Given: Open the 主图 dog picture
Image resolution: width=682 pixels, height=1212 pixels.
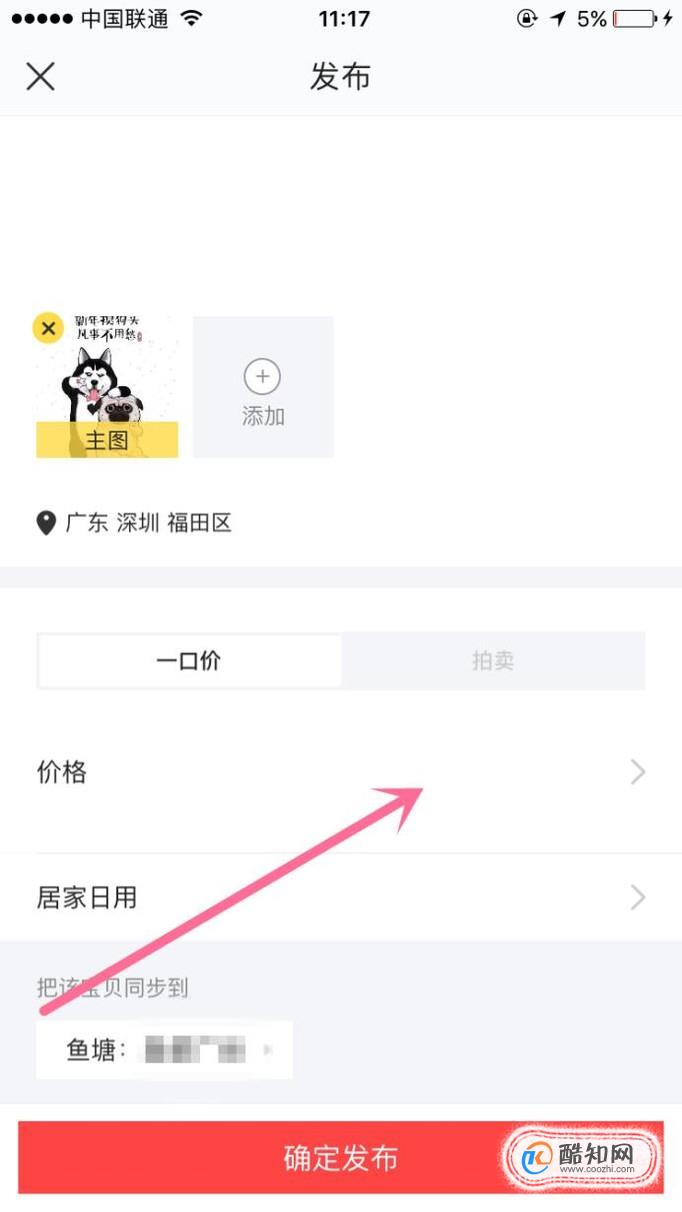Looking at the screenshot, I should click(107, 387).
